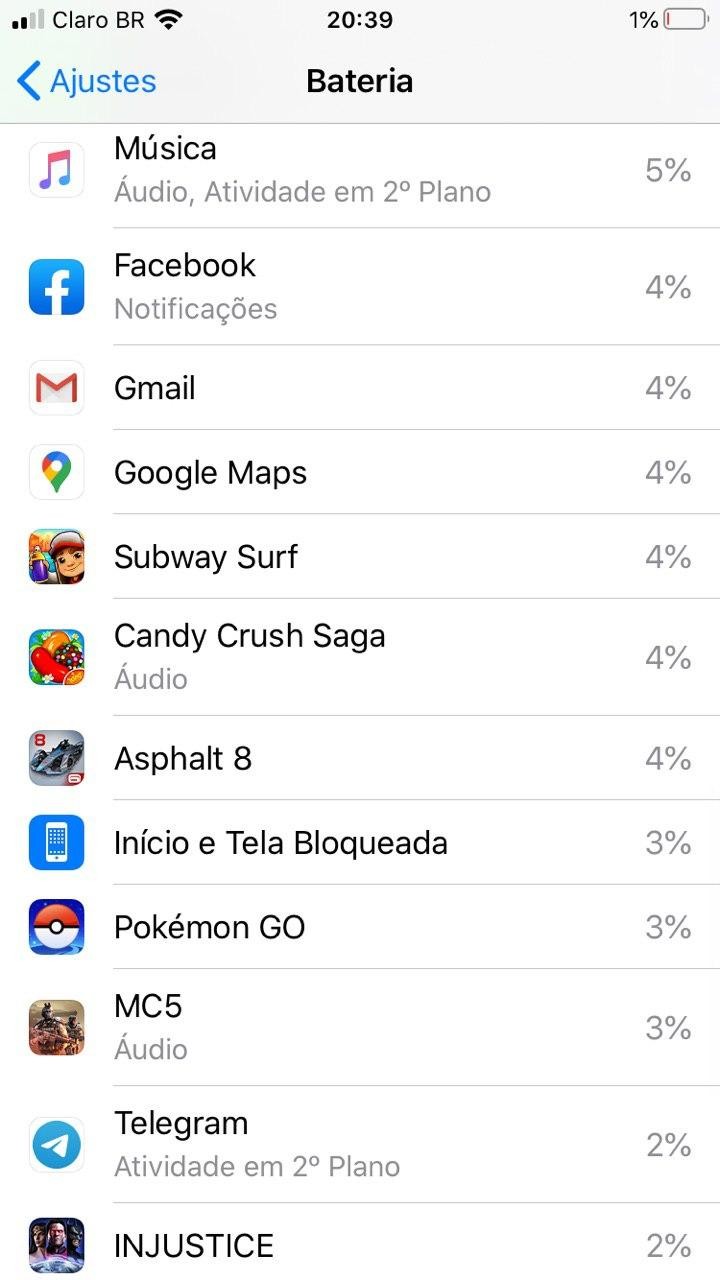Select the Subway Surf row
This screenshot has width=720, height=1280.
(360, 557)
